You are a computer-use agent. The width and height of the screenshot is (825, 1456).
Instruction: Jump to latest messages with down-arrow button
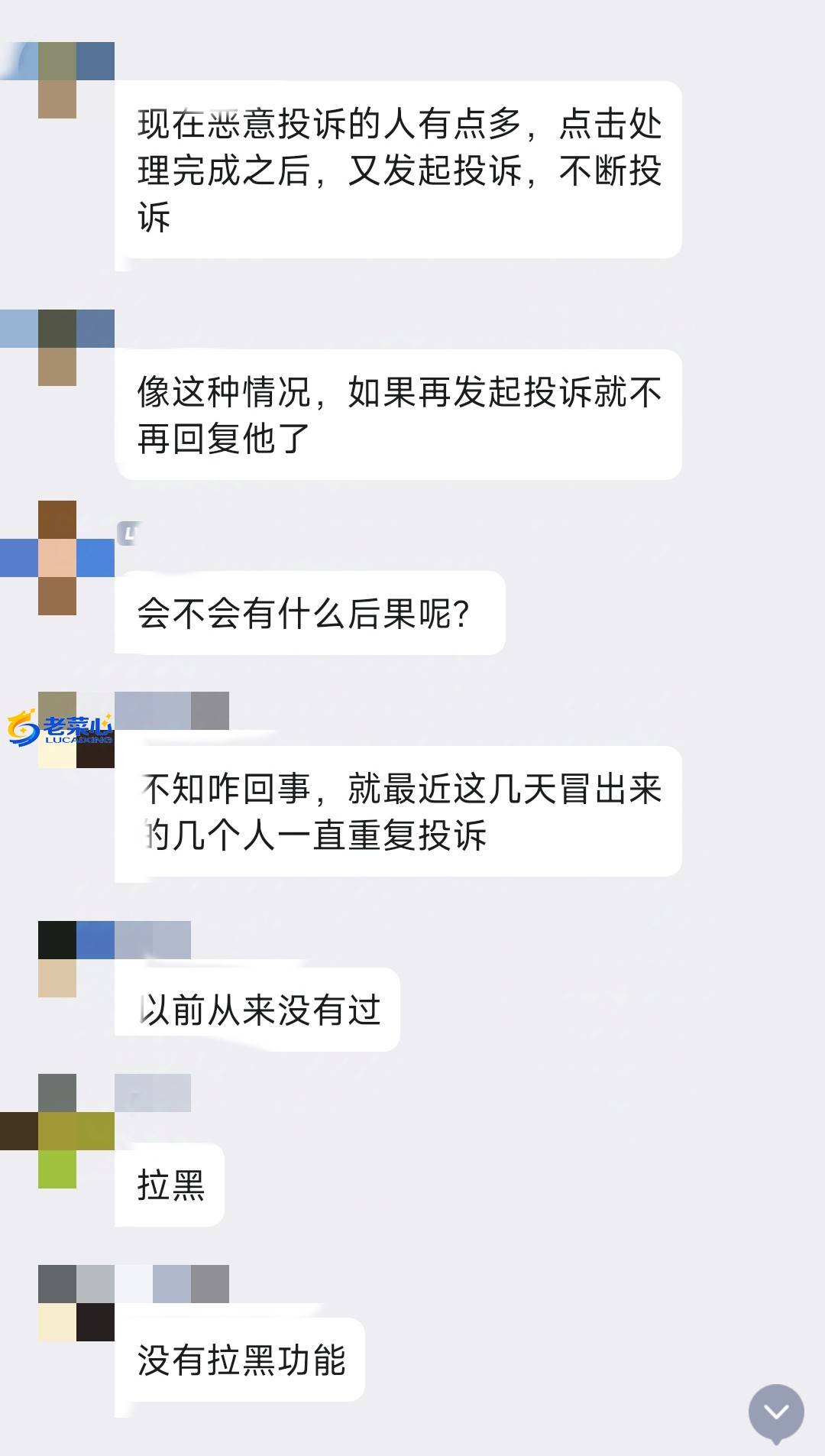tap(776, 1412)
